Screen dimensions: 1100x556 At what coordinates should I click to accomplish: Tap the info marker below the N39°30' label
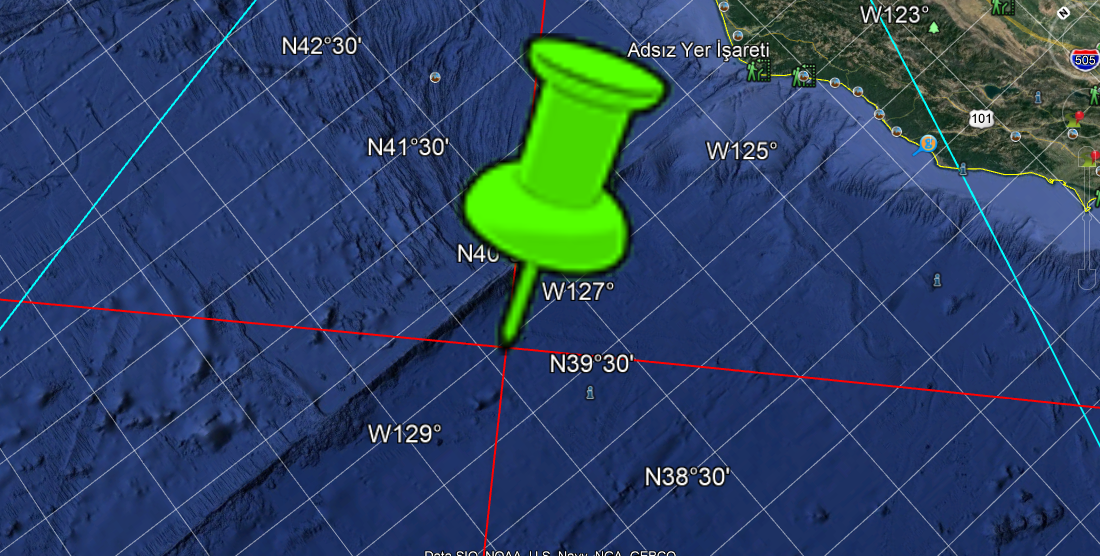(590, 393)
